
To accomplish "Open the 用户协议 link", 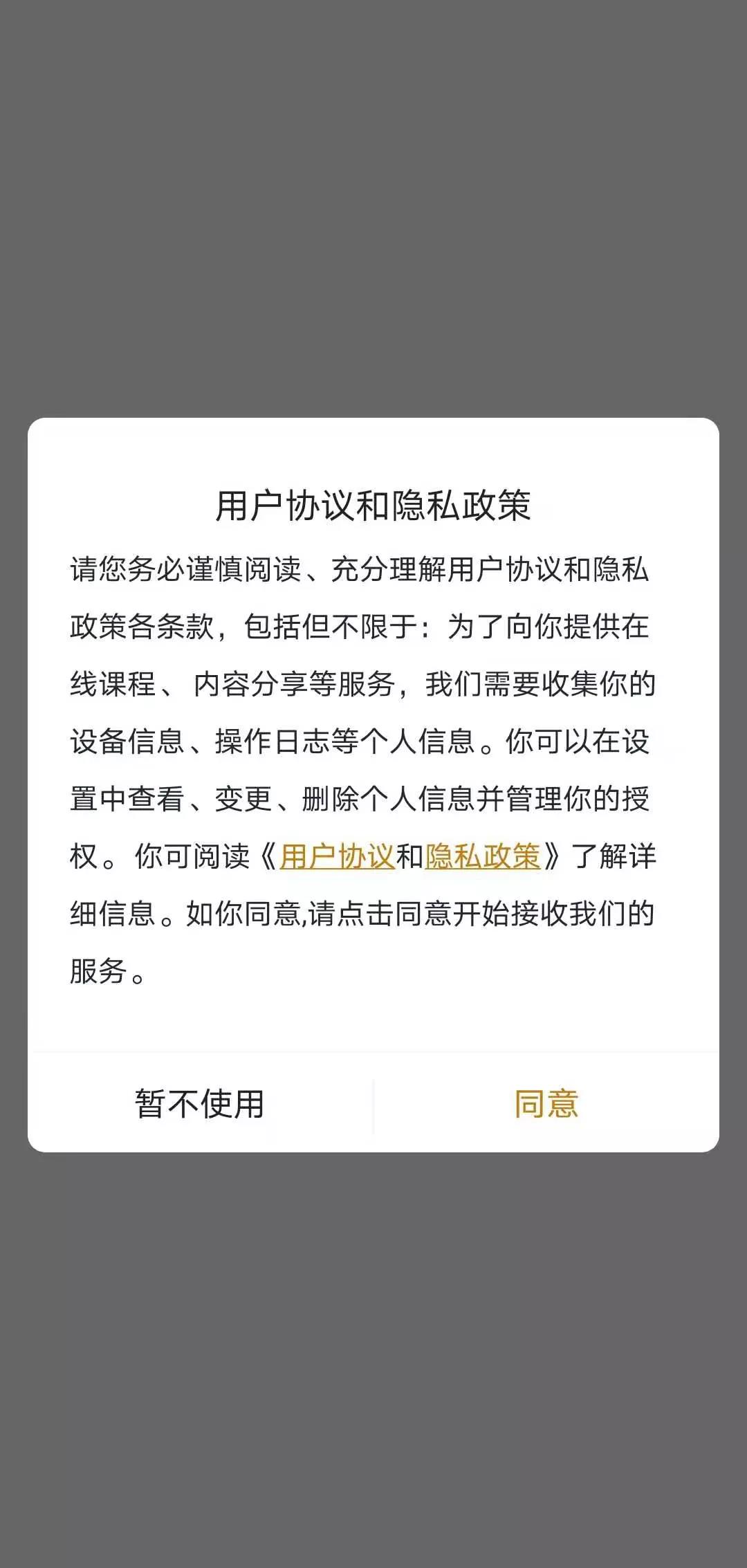I will [x=337, y=856].
